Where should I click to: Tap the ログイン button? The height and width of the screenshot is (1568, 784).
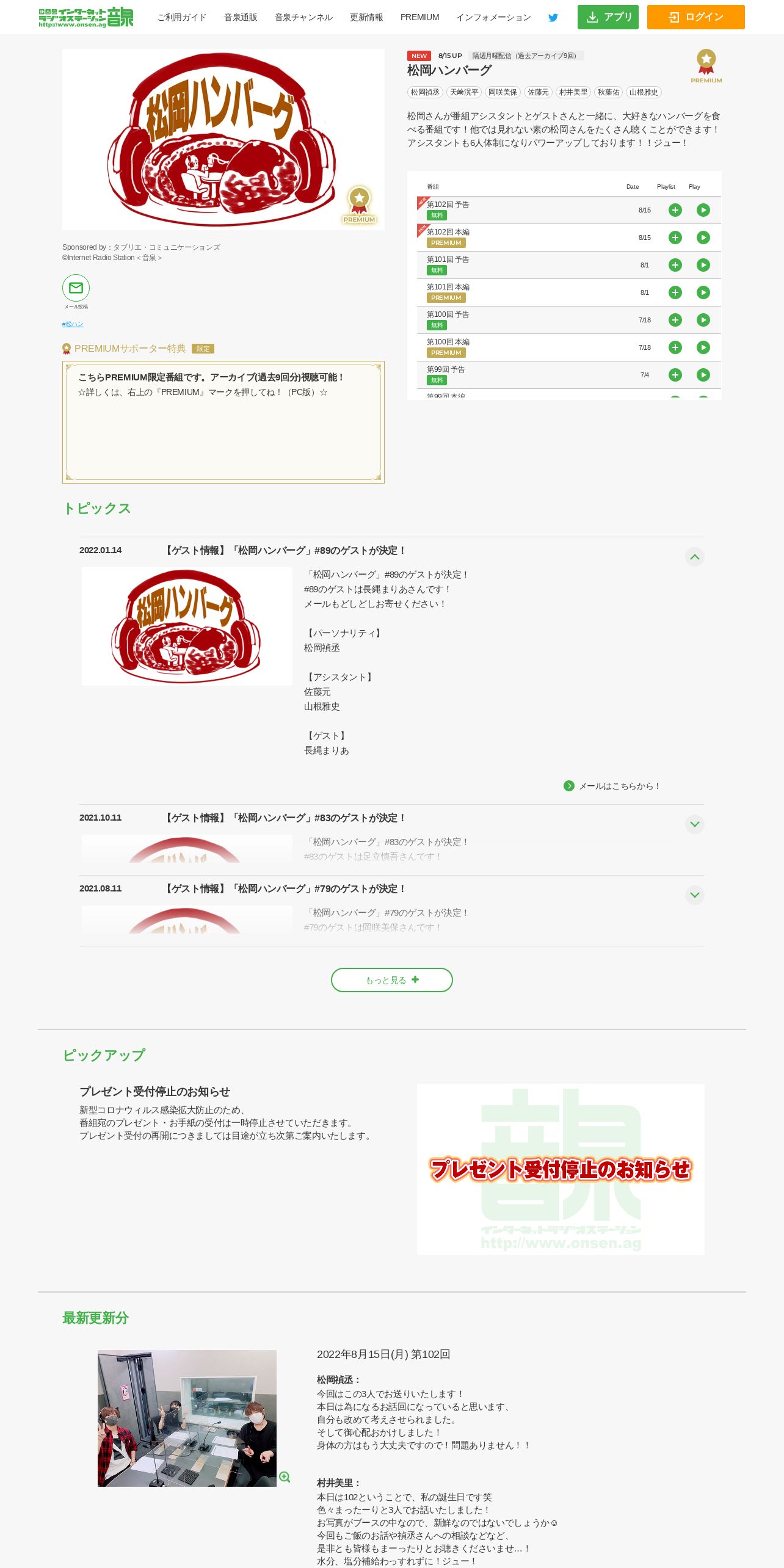(x=695, y=17)
